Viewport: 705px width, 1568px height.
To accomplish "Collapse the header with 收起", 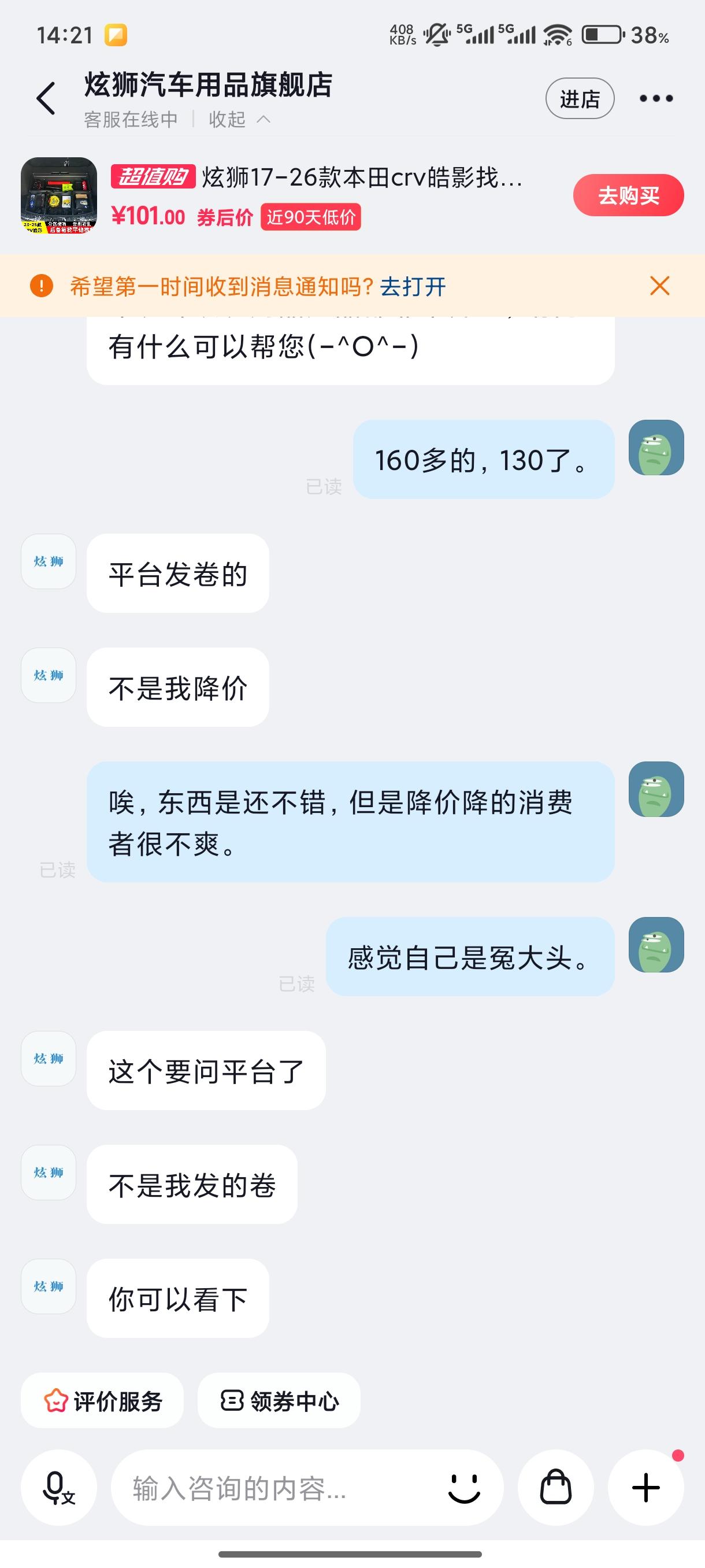I will click(x=239, y=119).
